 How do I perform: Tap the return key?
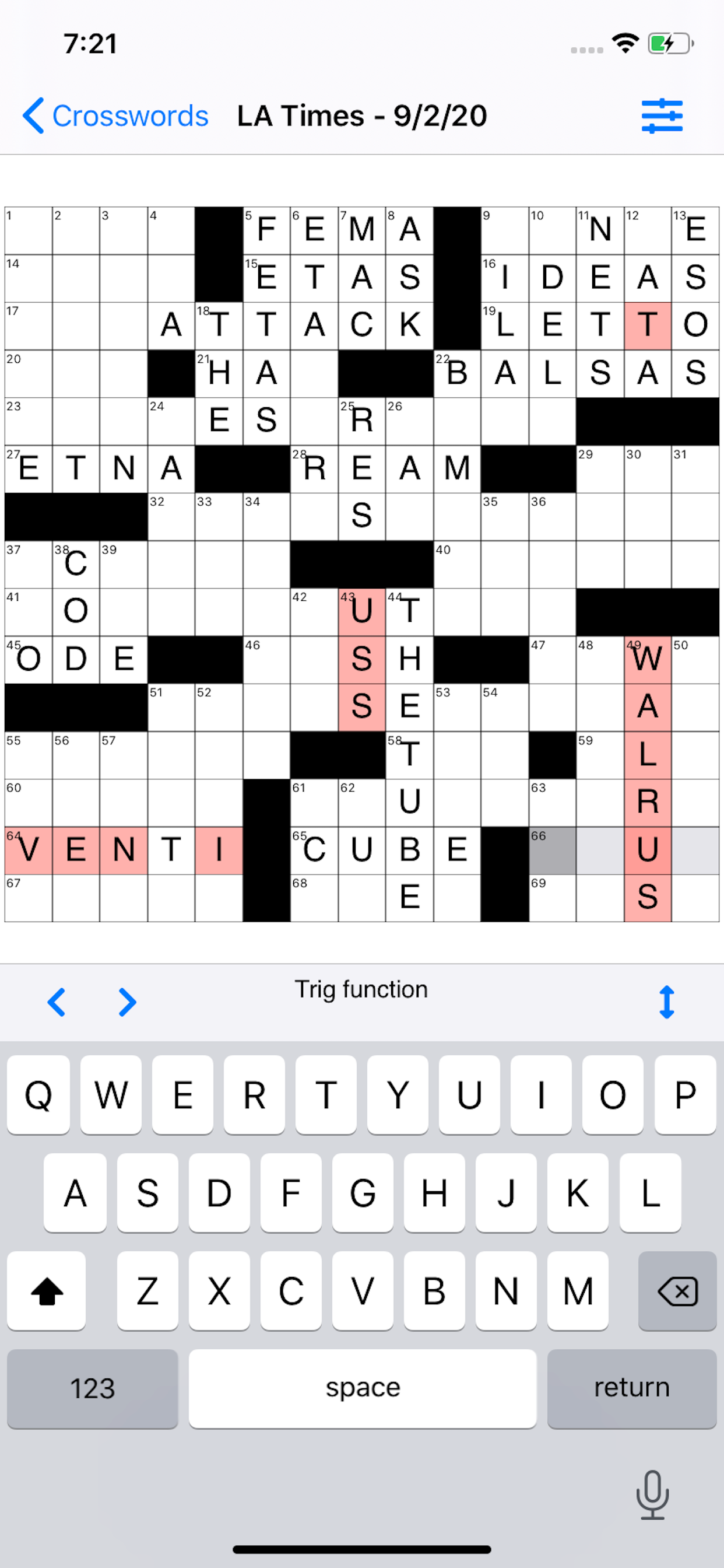(631, 1388)
